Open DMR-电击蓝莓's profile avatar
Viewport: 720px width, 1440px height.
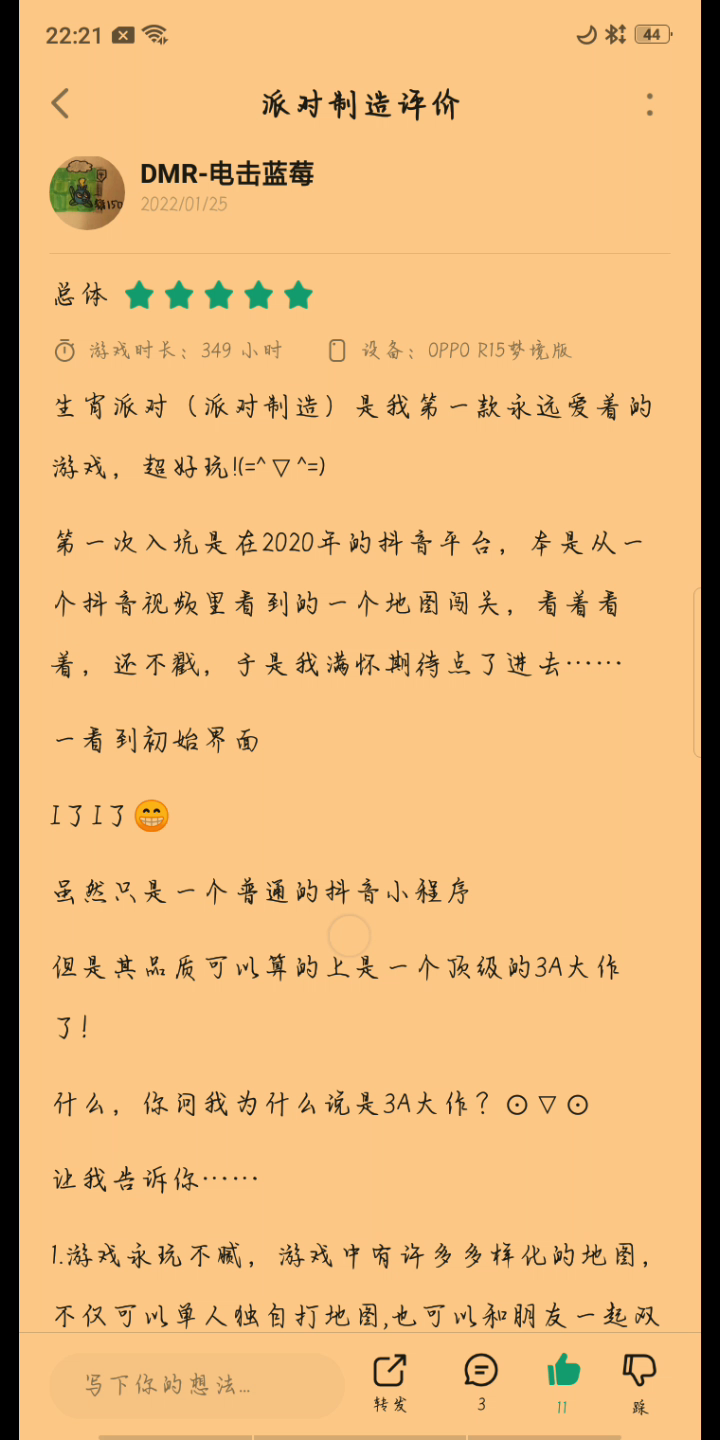pos(87,192)
